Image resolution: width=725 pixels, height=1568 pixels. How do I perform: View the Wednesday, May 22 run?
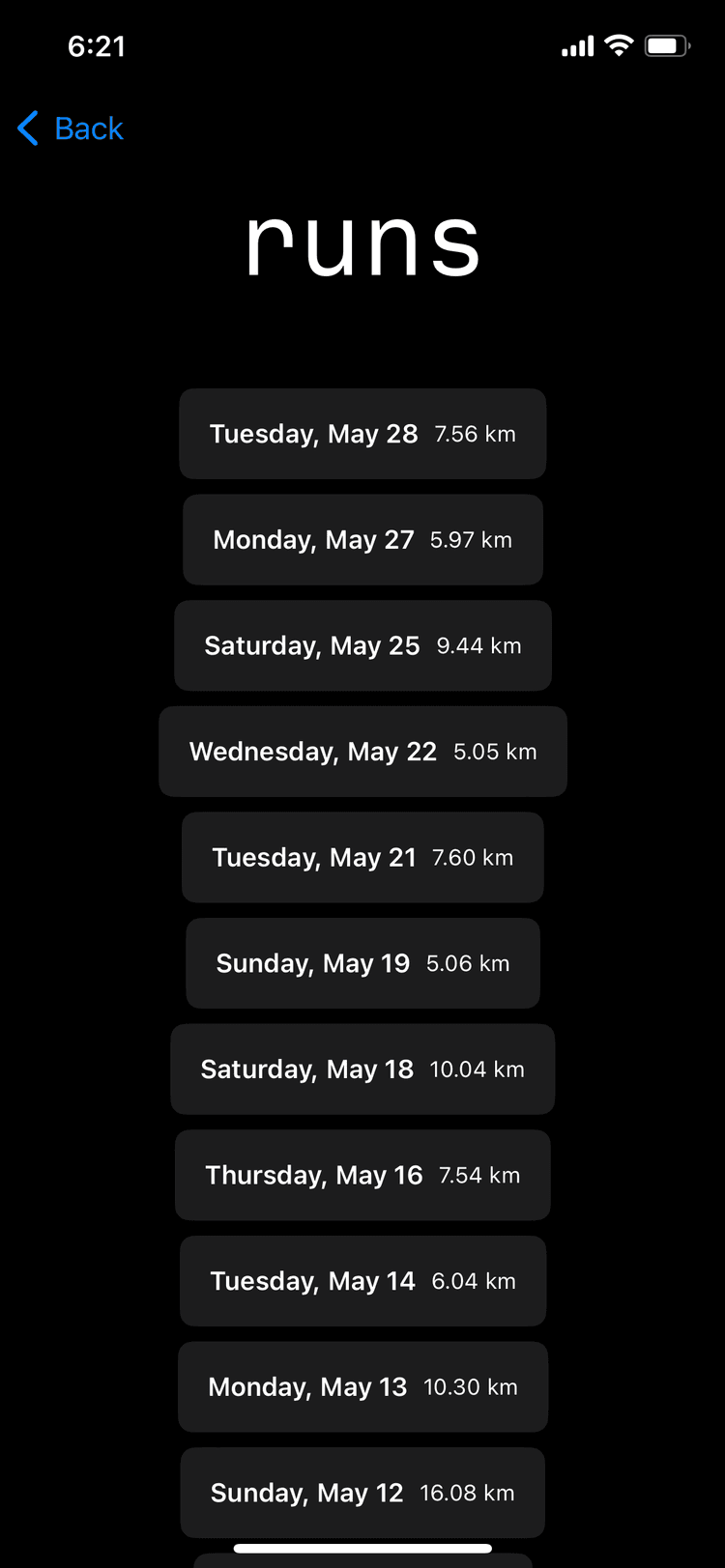coord(362,752)
